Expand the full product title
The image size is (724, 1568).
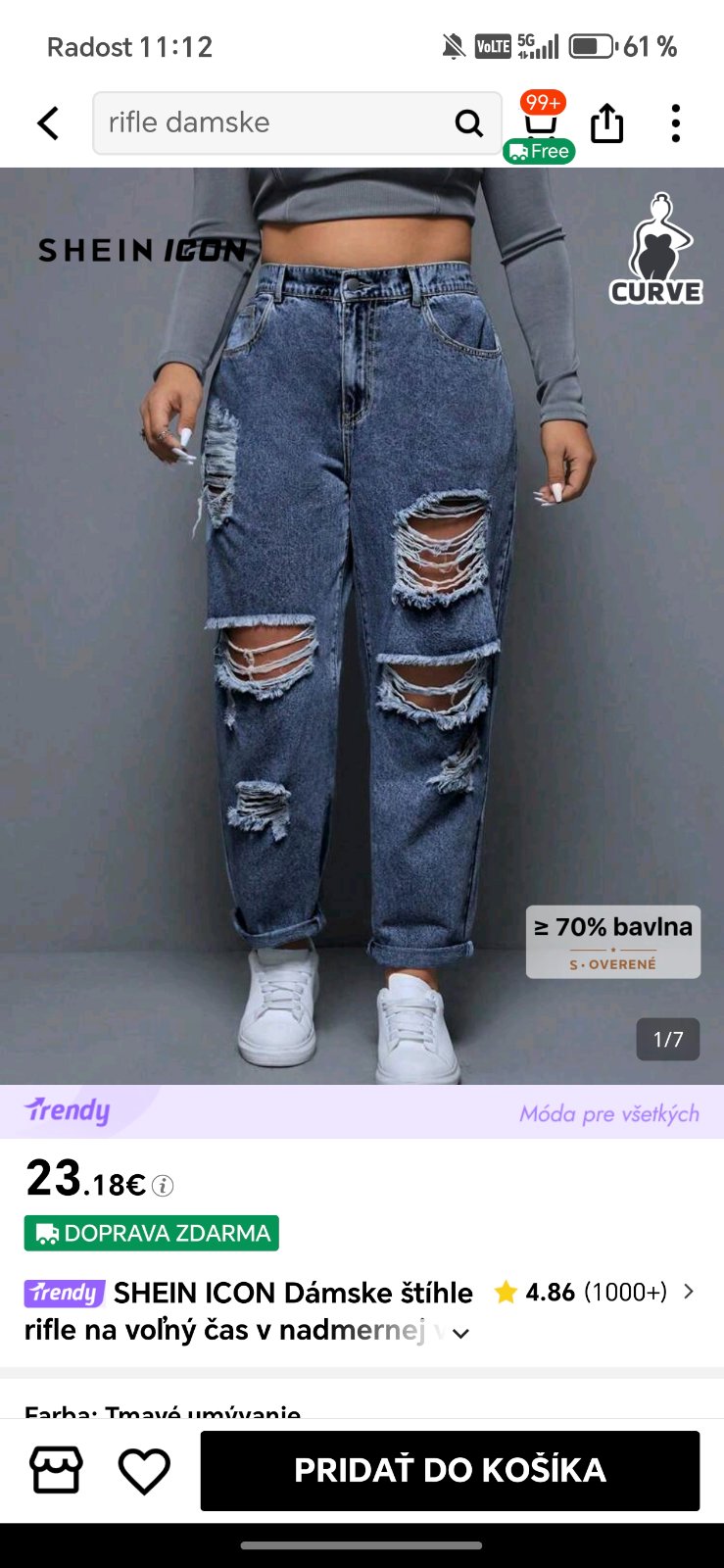click(460, 1333)
